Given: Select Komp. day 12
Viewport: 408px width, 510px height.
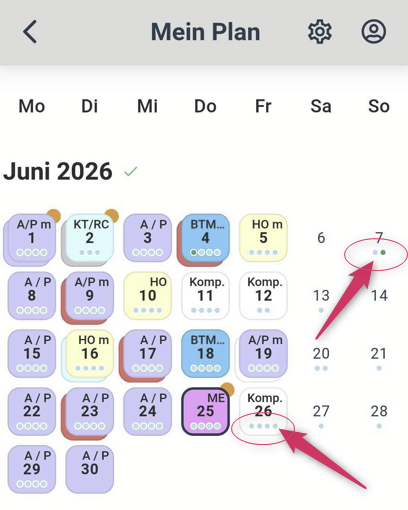Looking at the screenshot, I should click(x=263, y=296).
